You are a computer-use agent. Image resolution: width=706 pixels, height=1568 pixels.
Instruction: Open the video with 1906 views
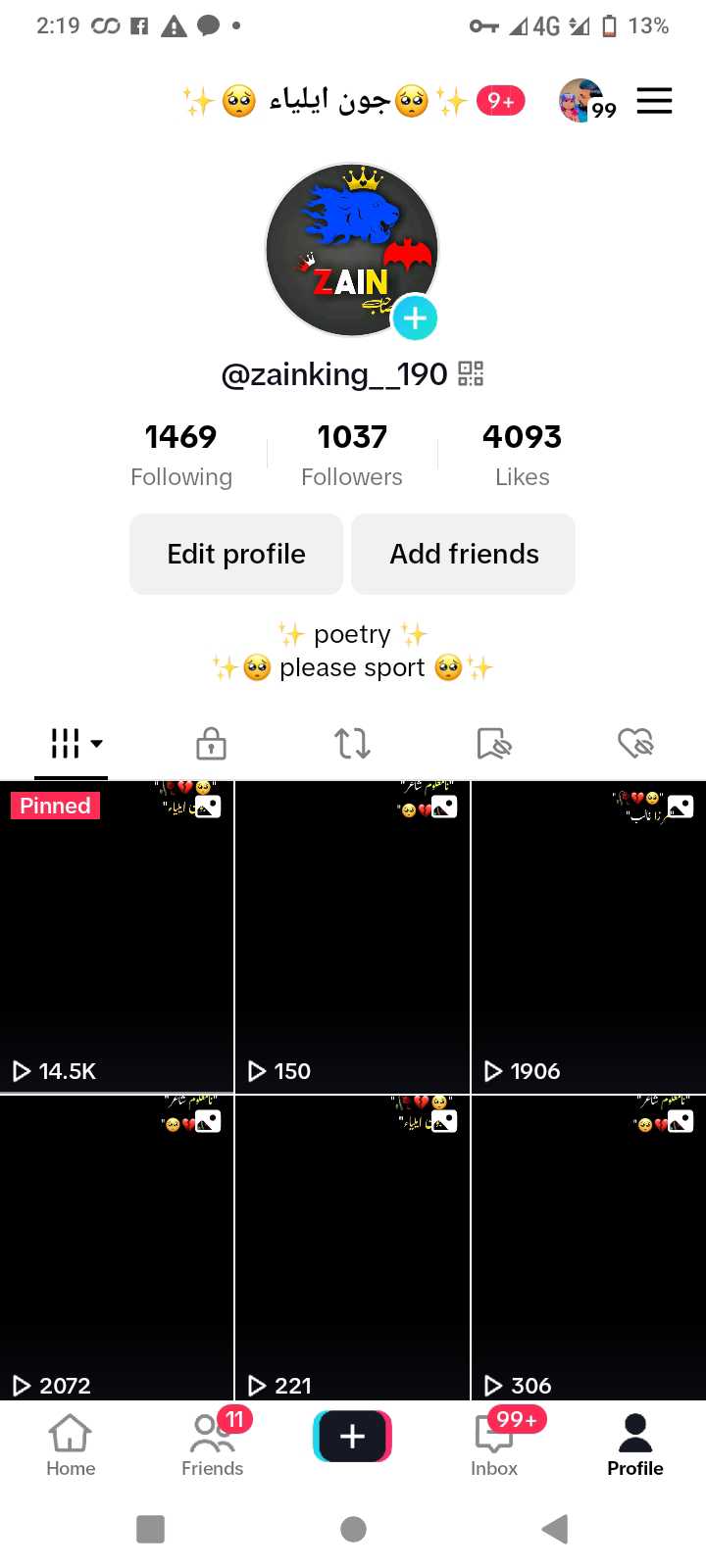tap(588, 936)
